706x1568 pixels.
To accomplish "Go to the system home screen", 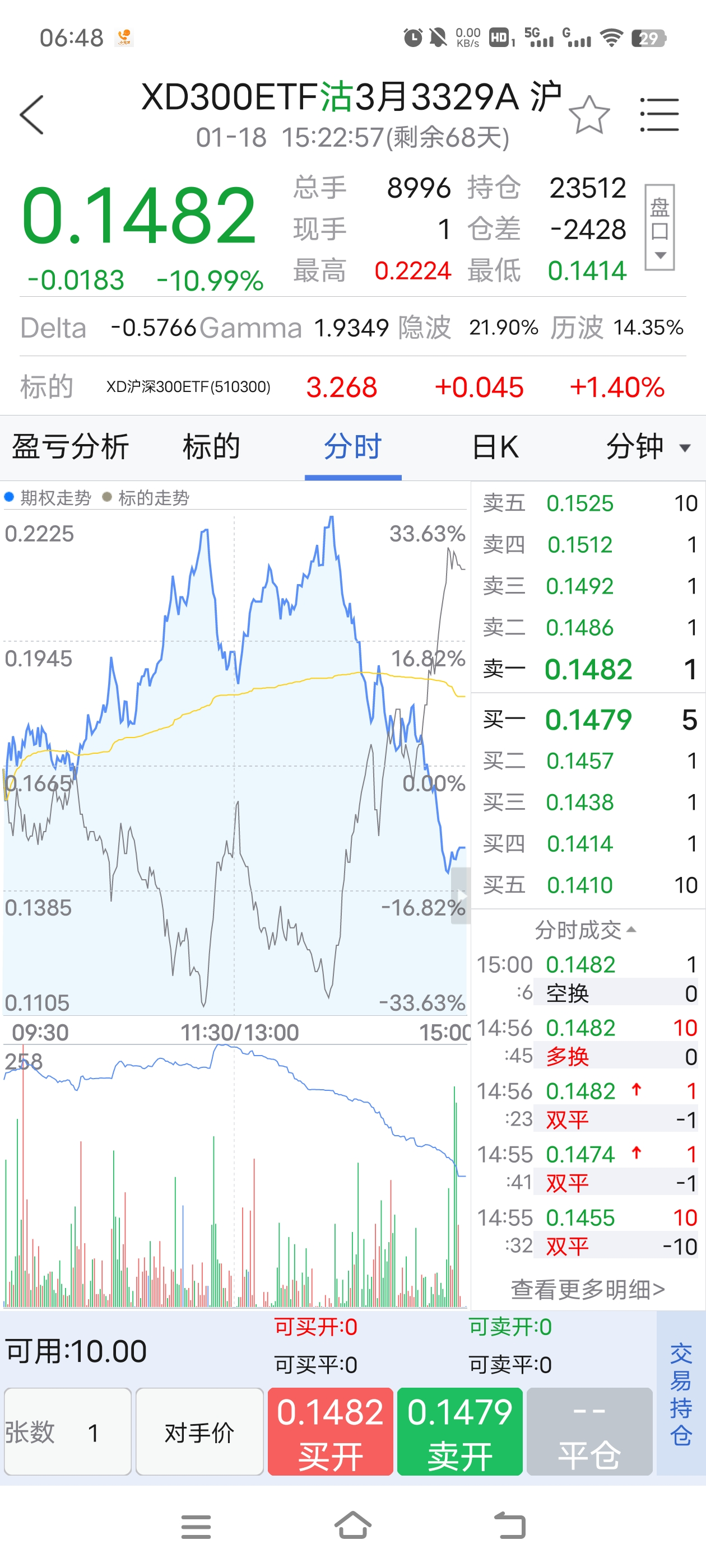I will click(x=352, y=1525).
